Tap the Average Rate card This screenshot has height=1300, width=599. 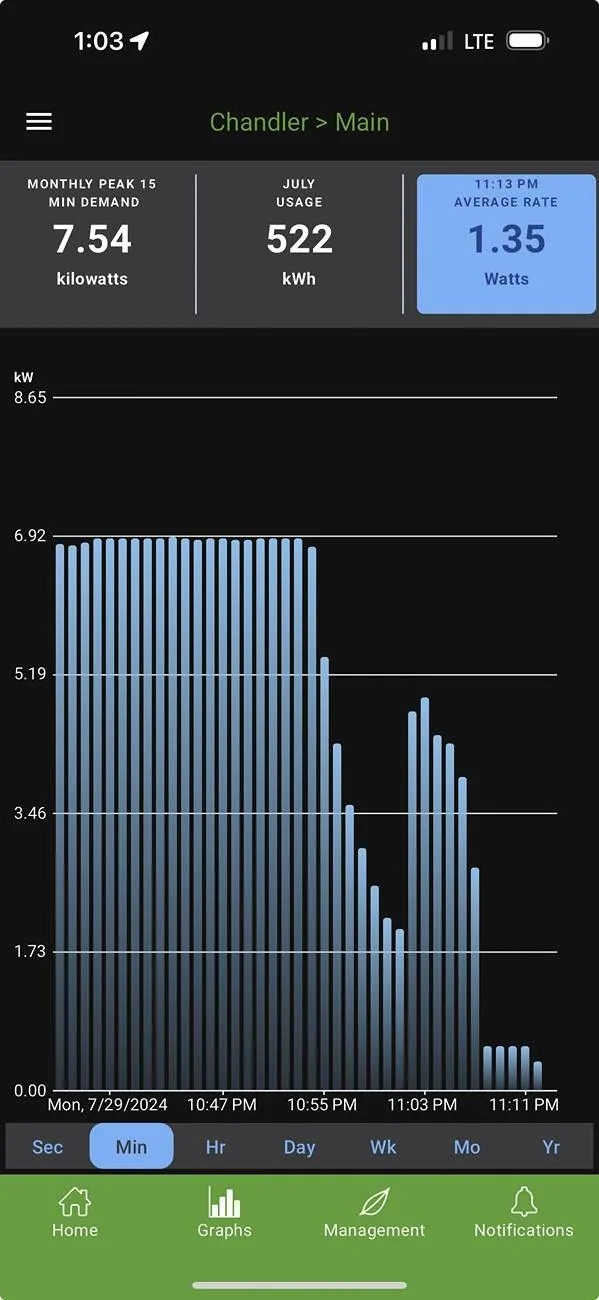click(x=506, y=244)
